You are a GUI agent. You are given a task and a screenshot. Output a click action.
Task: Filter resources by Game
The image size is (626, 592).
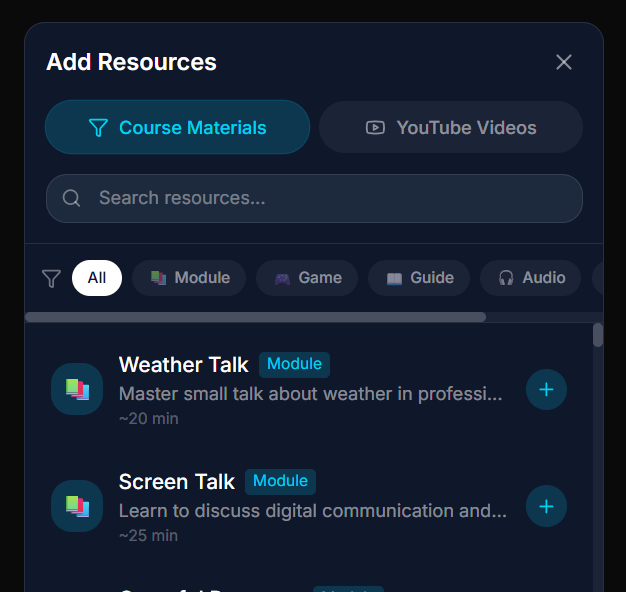click(308, 278)
